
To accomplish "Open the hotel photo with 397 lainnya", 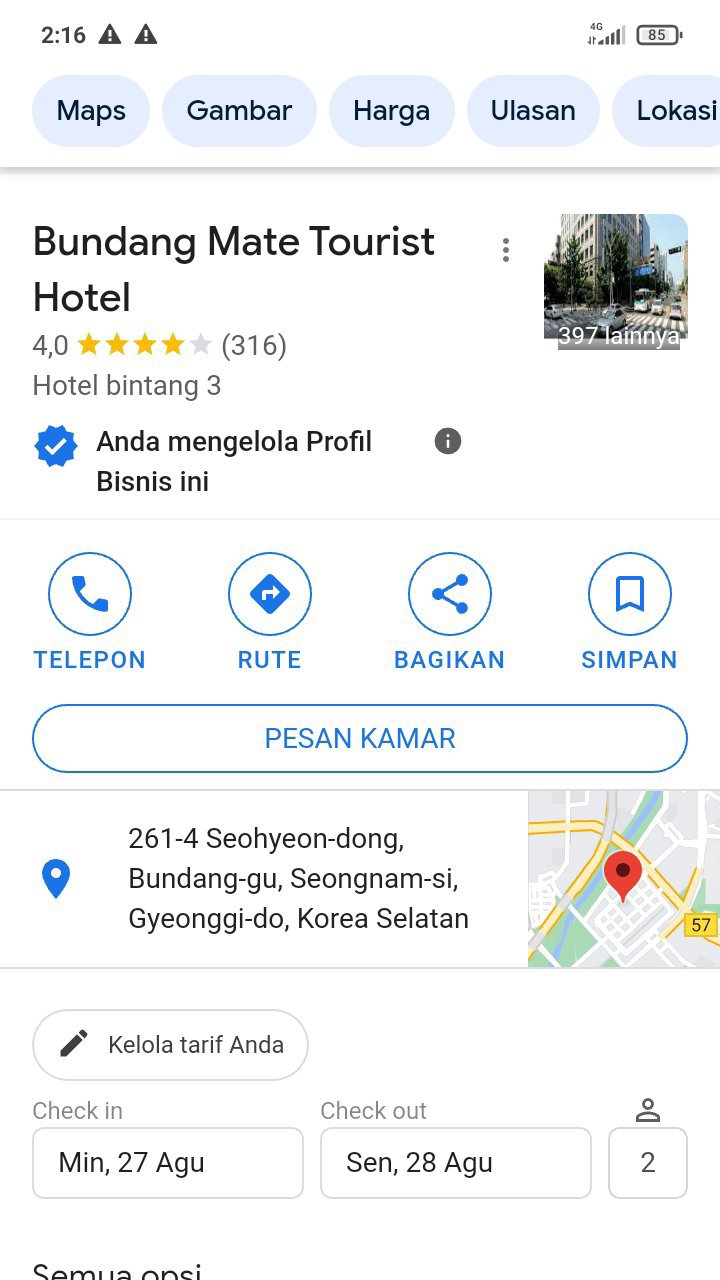I will tap(615, 282).
